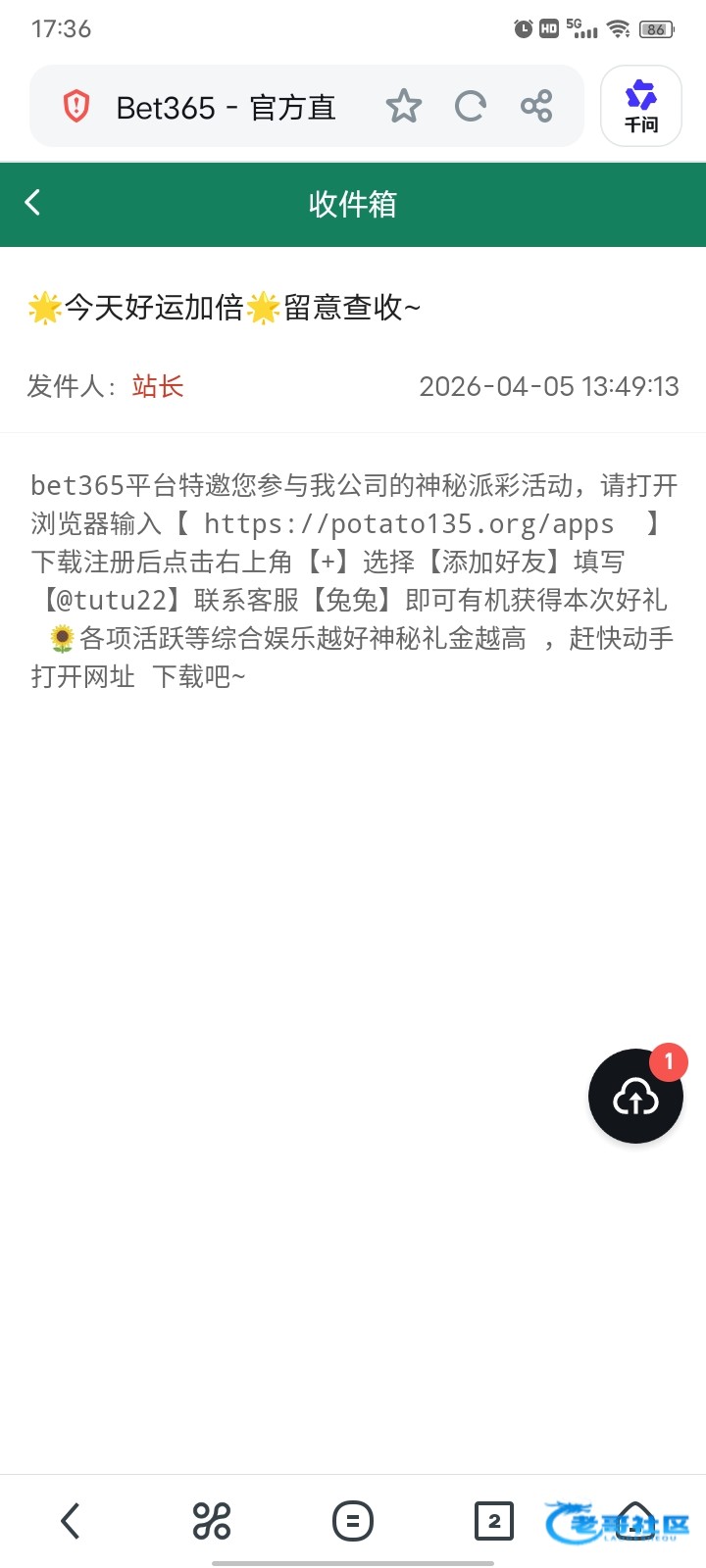Tap the Bet365 address bar
706x1568 pixels.
[226, 107]
